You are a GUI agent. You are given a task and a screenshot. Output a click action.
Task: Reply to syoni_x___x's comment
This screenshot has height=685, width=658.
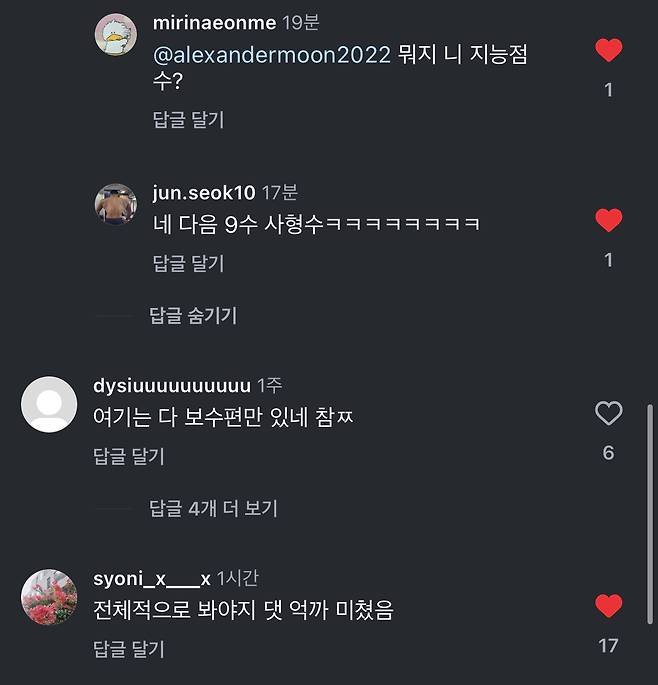[x=128, y=649]
